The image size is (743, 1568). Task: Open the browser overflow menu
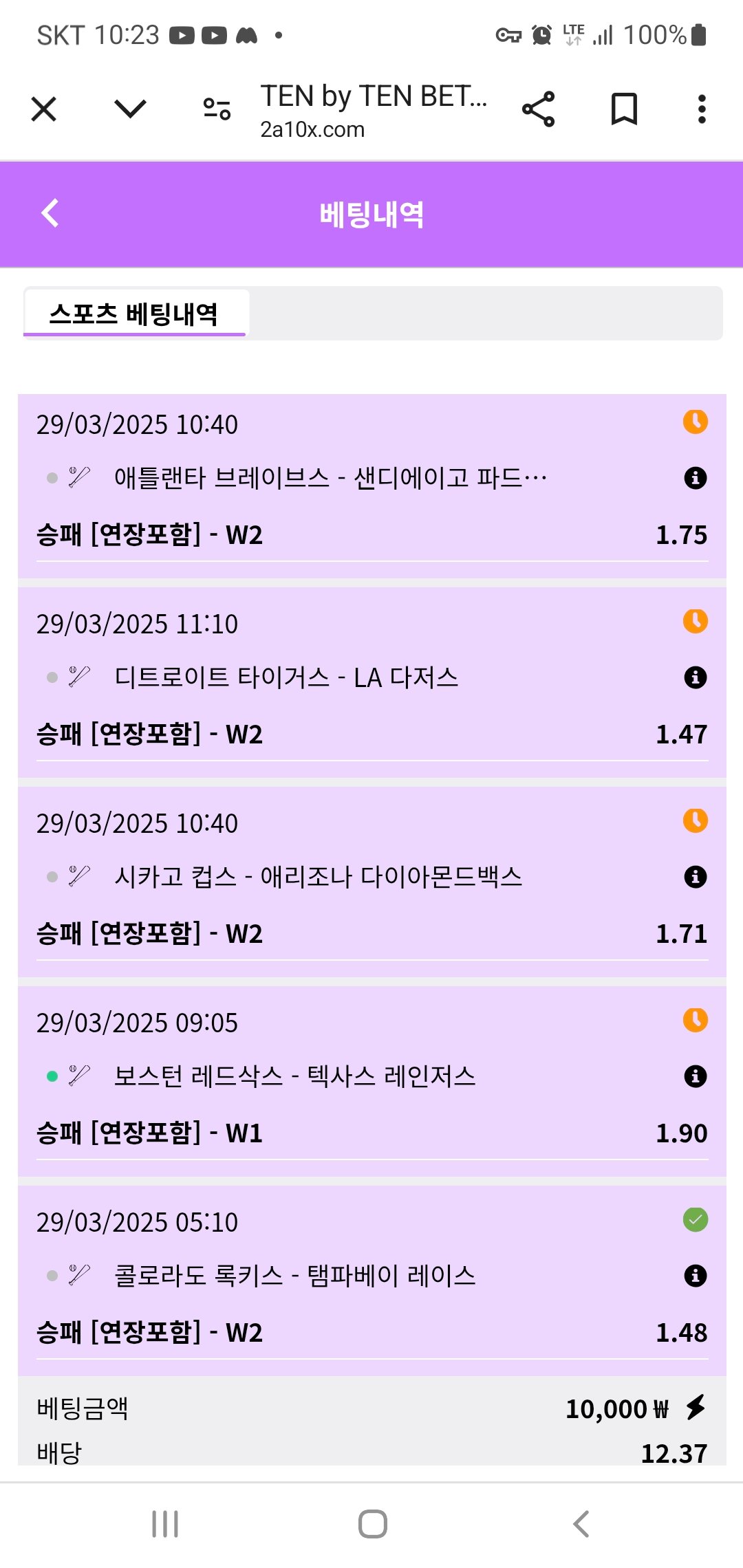coord(701,109)
